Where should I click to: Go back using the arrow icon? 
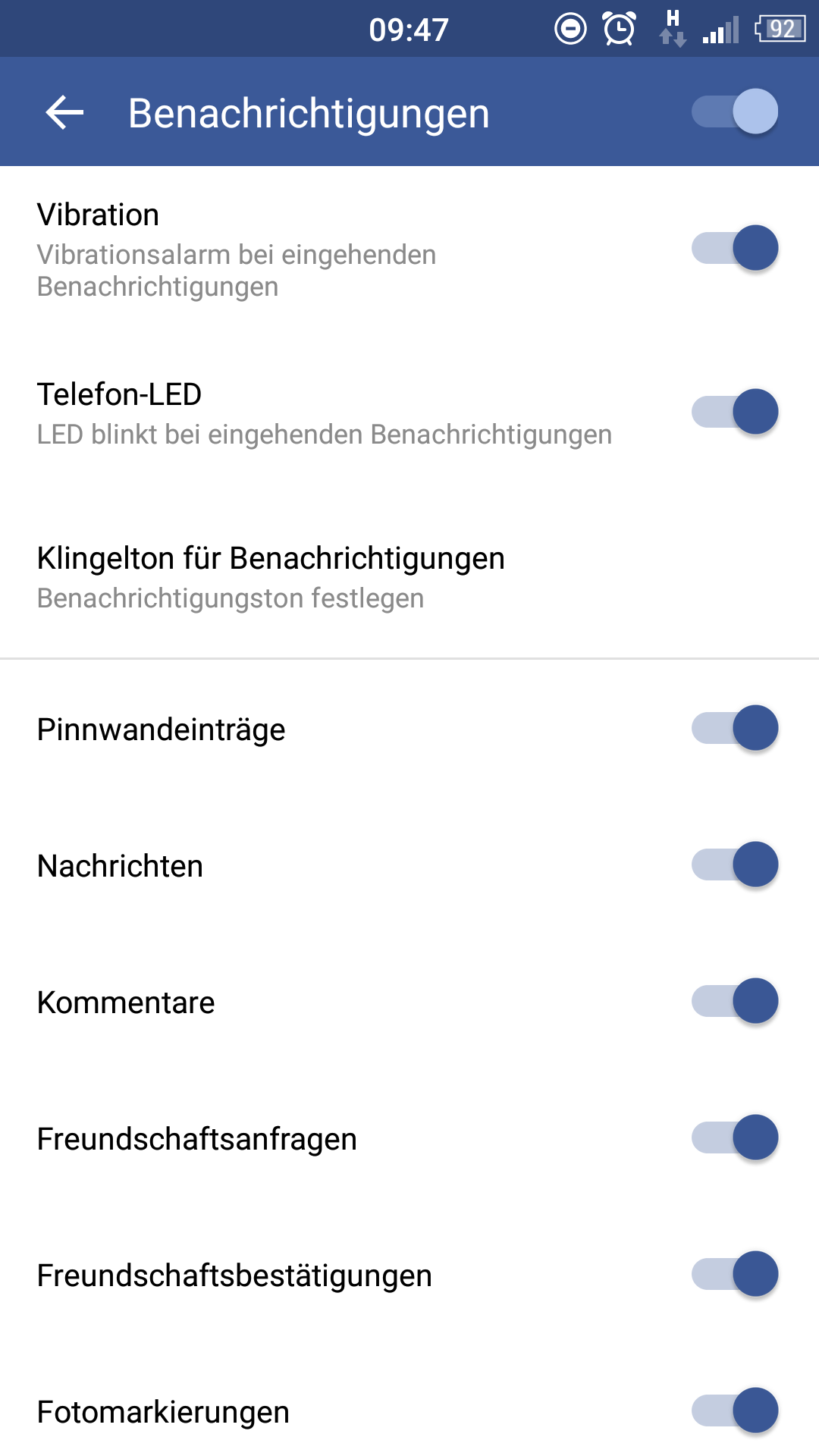tap(64, 113)
